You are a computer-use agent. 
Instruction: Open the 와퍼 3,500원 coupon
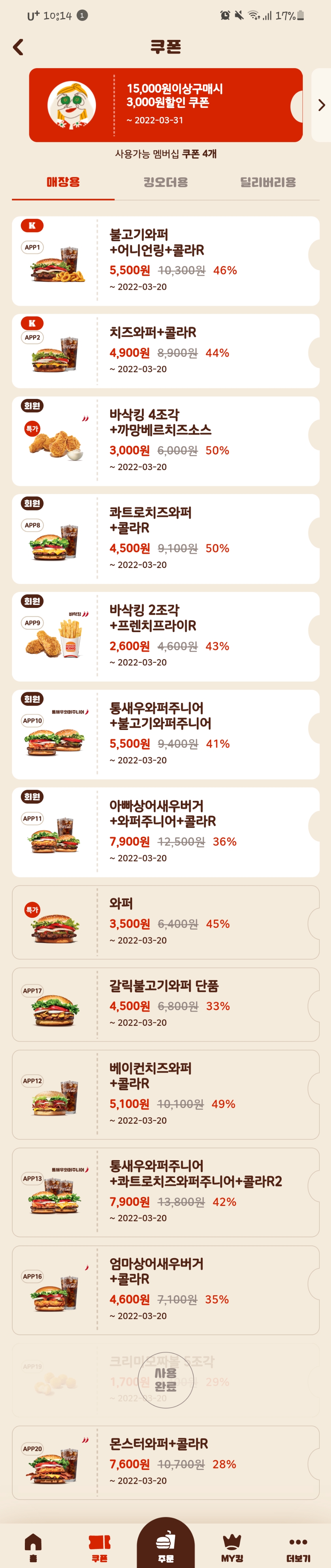click(165, 922)
